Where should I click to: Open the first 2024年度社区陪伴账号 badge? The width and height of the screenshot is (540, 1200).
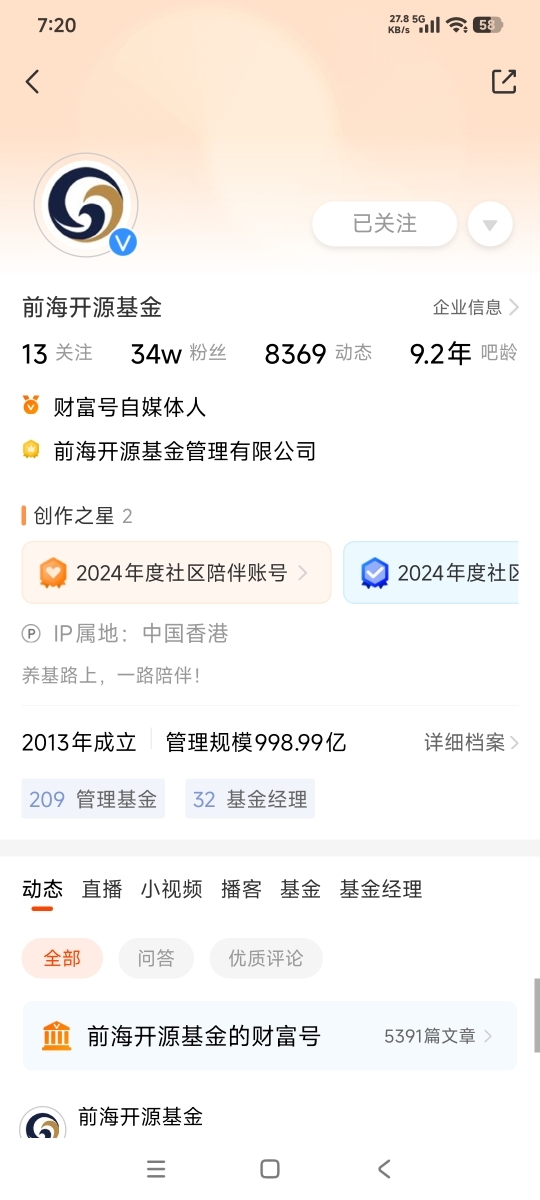pos(176,573)
